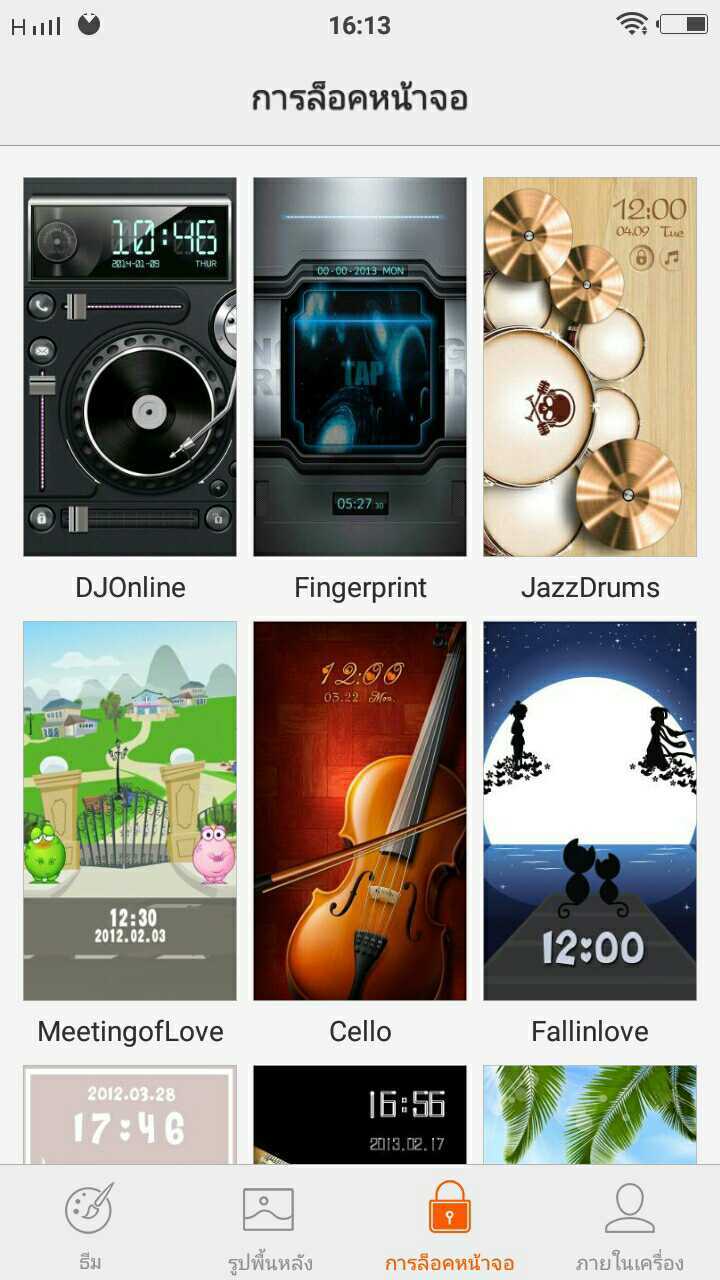The width and height of the screenshot is (720, 1280).
Task: Open the Cello lock screen theme
Action: [360, 811]
